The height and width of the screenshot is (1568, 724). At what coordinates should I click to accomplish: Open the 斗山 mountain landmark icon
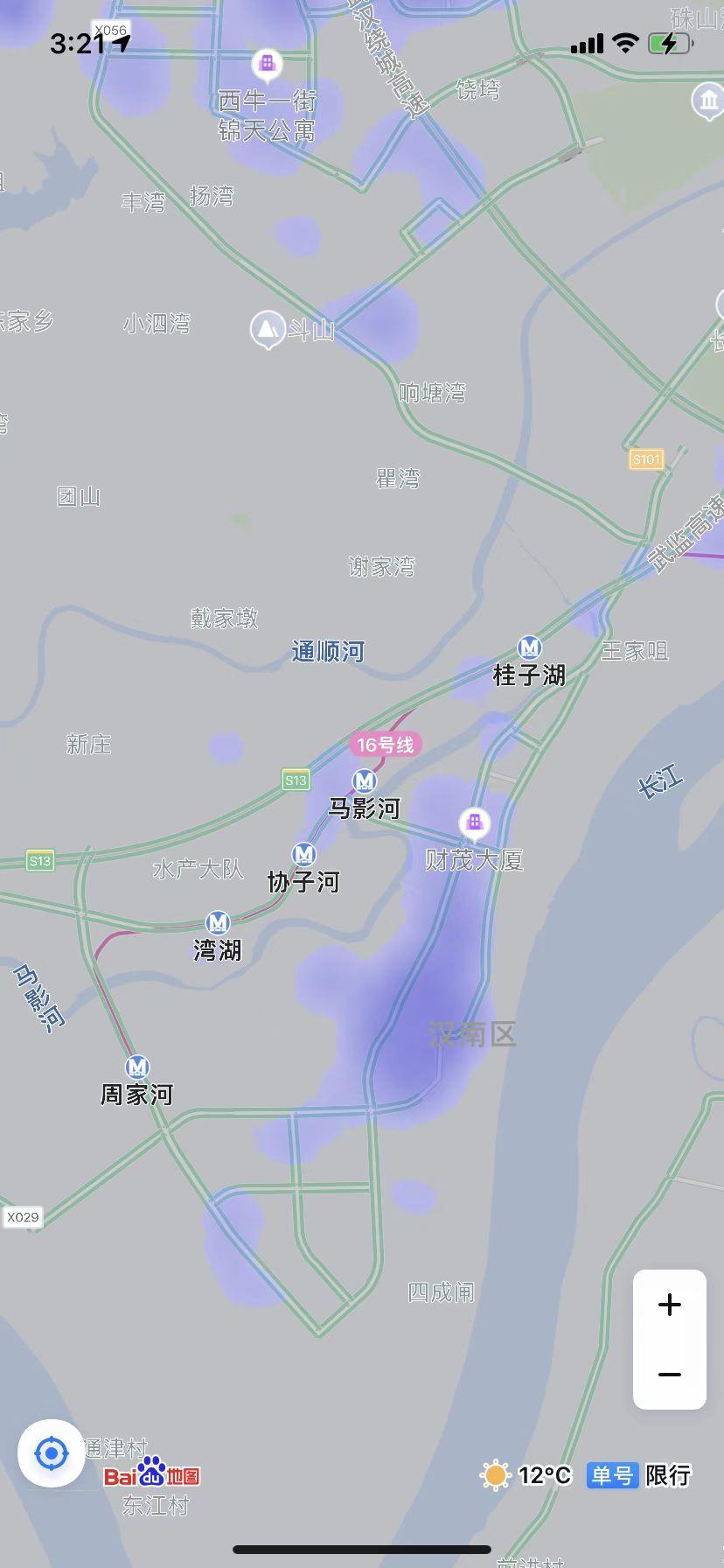[x=268, y=331]
